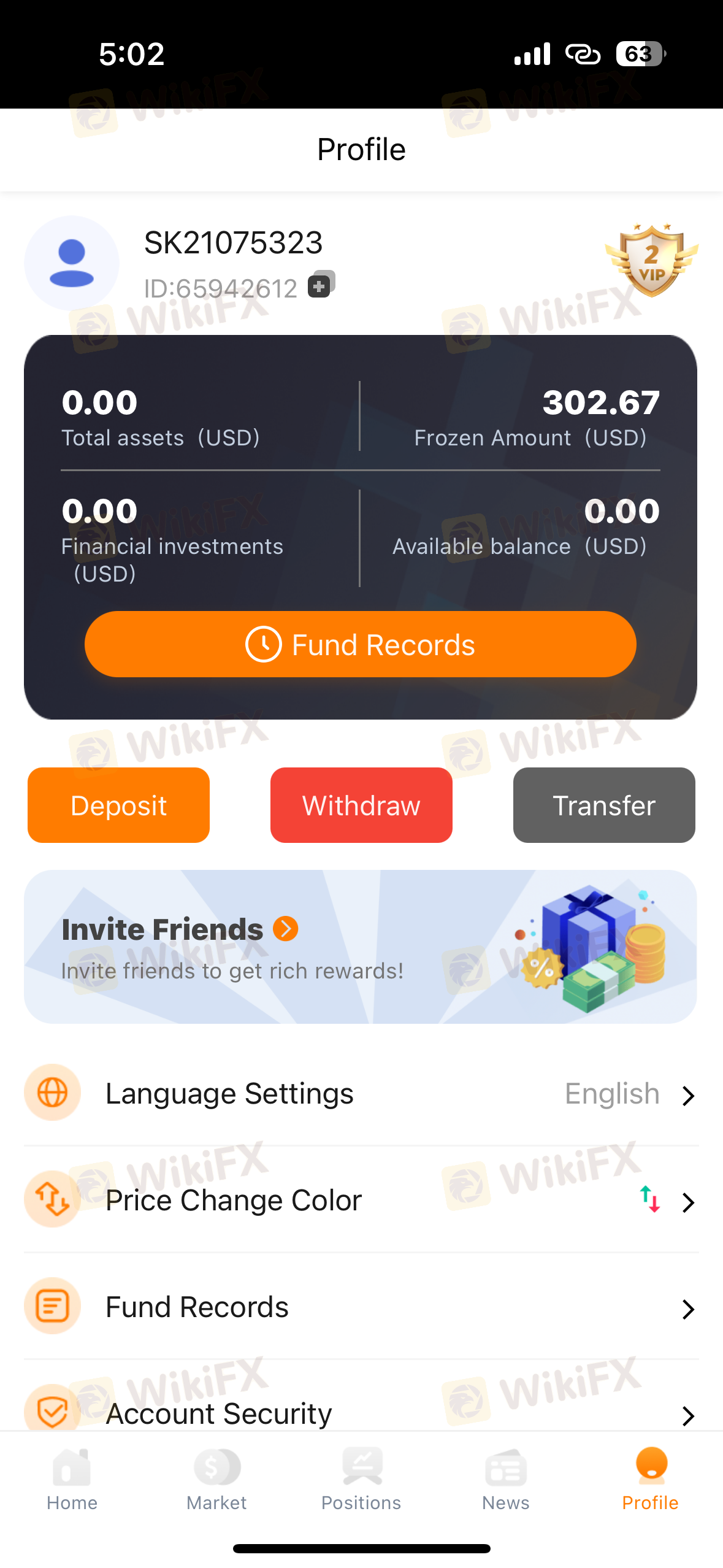
Task: Switch to the News tab
Action: pyautogui.click(x=506, y=1480)
